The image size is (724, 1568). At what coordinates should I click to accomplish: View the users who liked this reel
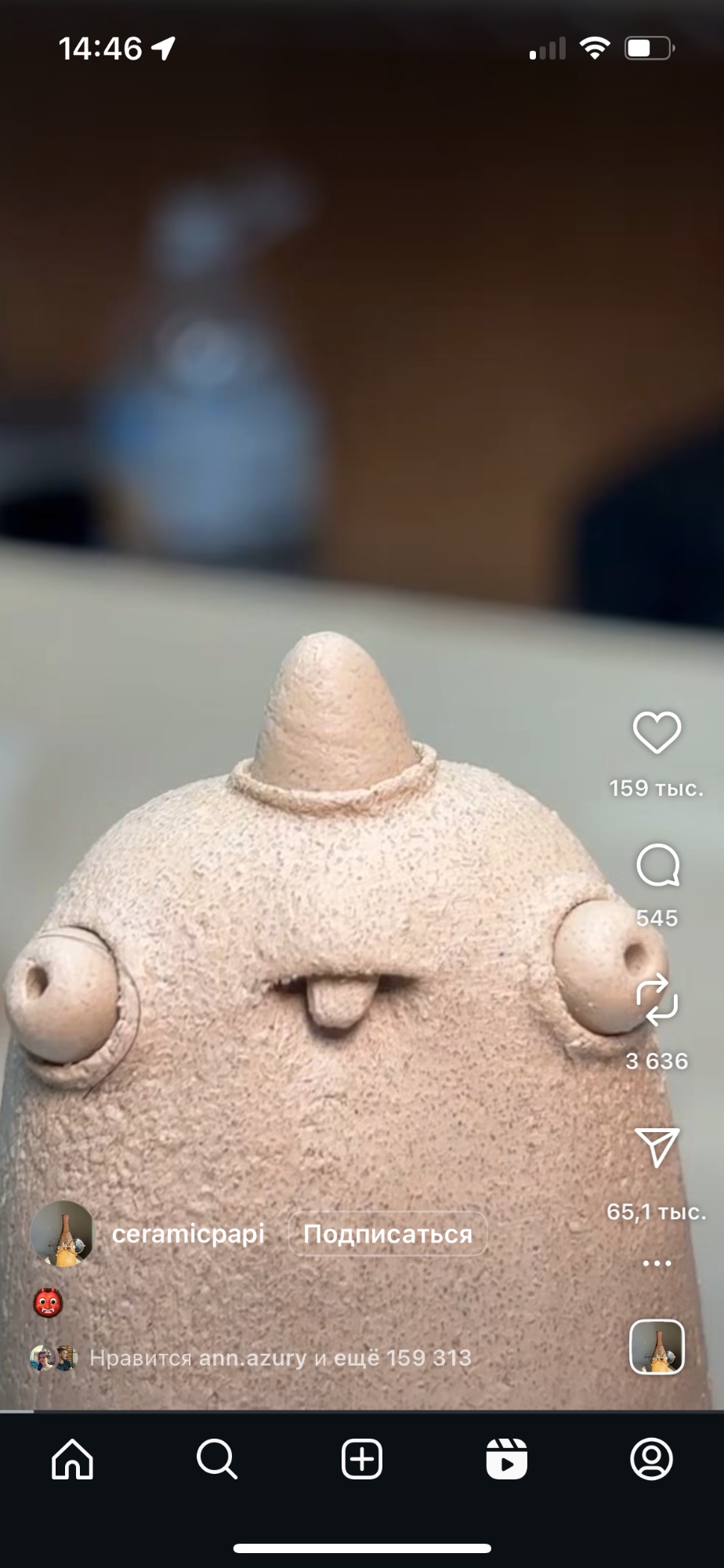(281, 1358)
